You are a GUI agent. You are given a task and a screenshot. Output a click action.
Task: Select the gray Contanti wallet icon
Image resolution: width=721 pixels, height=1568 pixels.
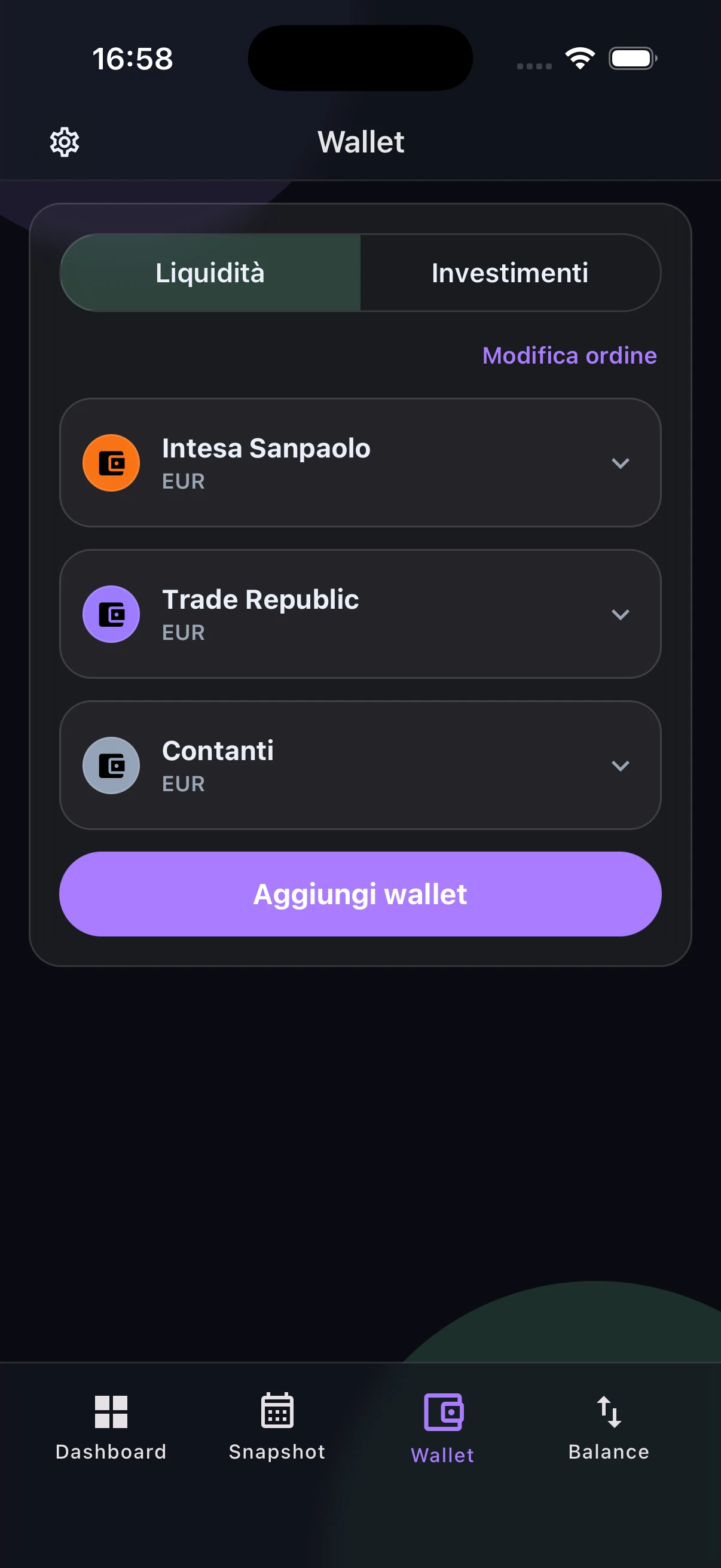tap(111, 765)
